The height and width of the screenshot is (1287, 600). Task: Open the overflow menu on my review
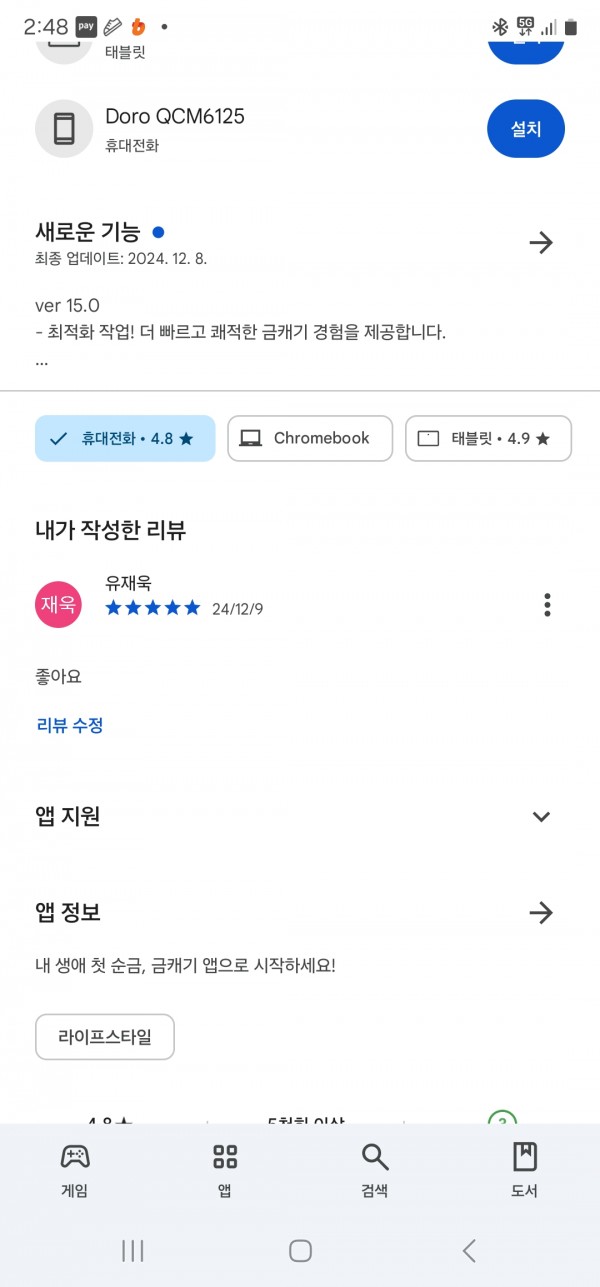[547, 605]
